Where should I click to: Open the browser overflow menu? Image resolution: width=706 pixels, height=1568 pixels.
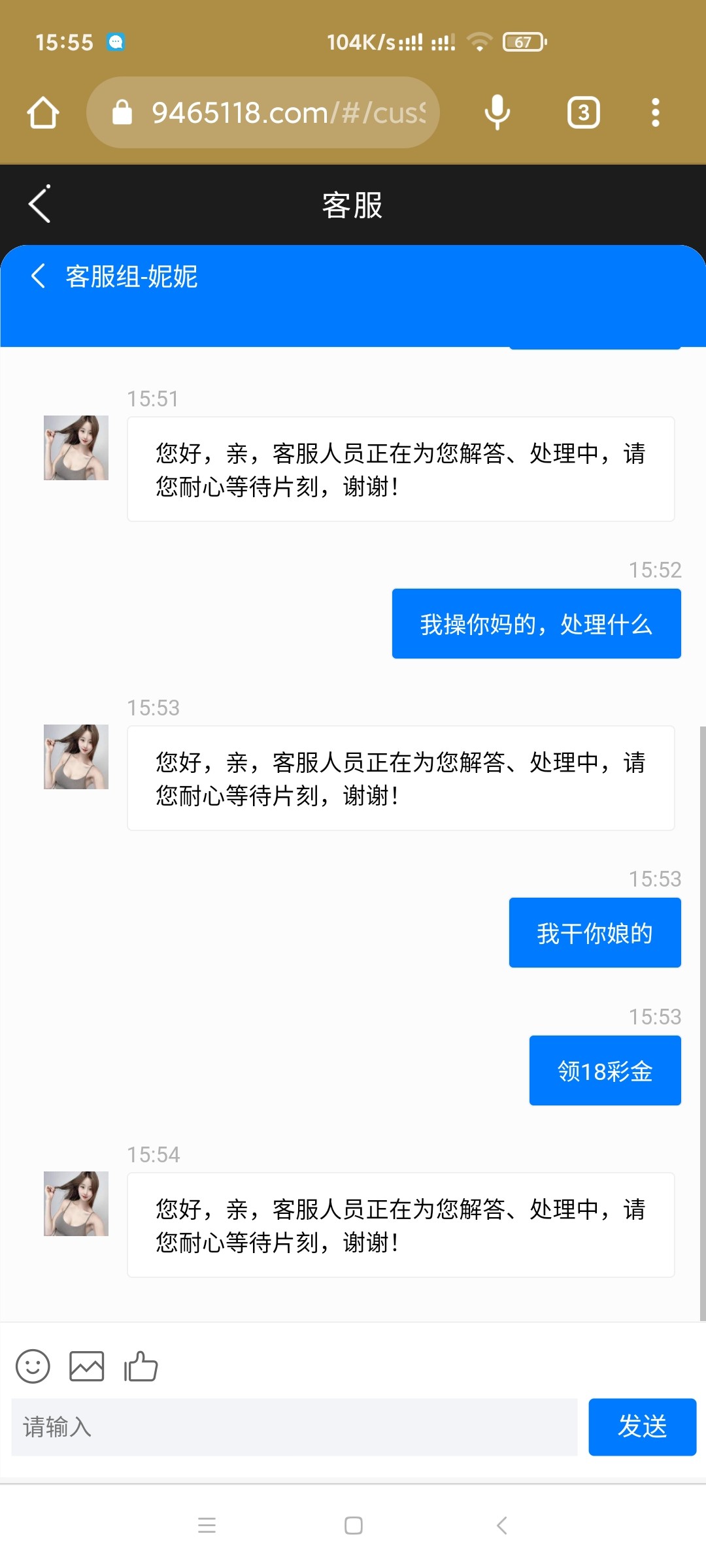coord(655,112)
